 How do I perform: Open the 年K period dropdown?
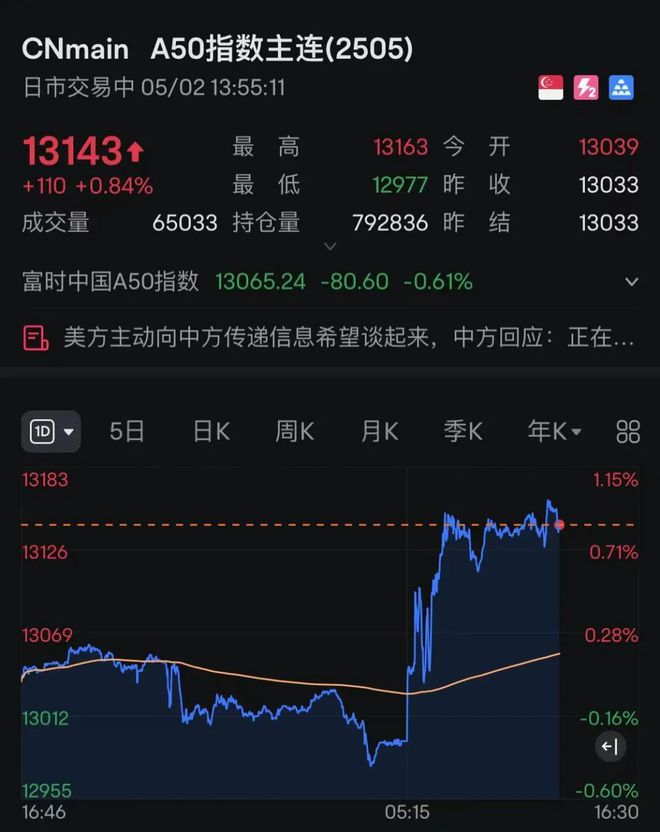tap(554, 432)
